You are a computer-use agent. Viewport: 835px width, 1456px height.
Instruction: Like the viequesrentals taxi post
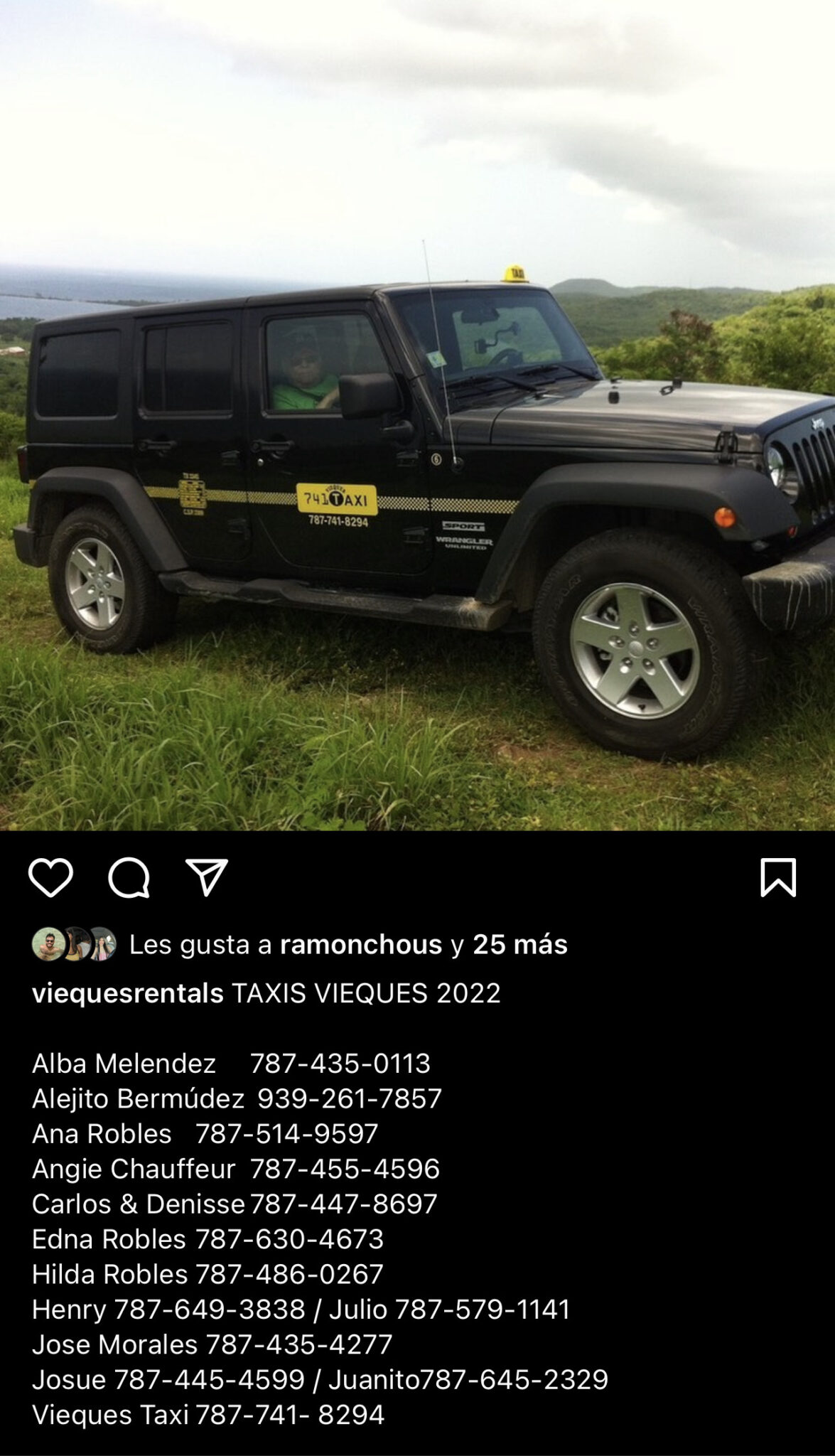[x=50, y=877]
